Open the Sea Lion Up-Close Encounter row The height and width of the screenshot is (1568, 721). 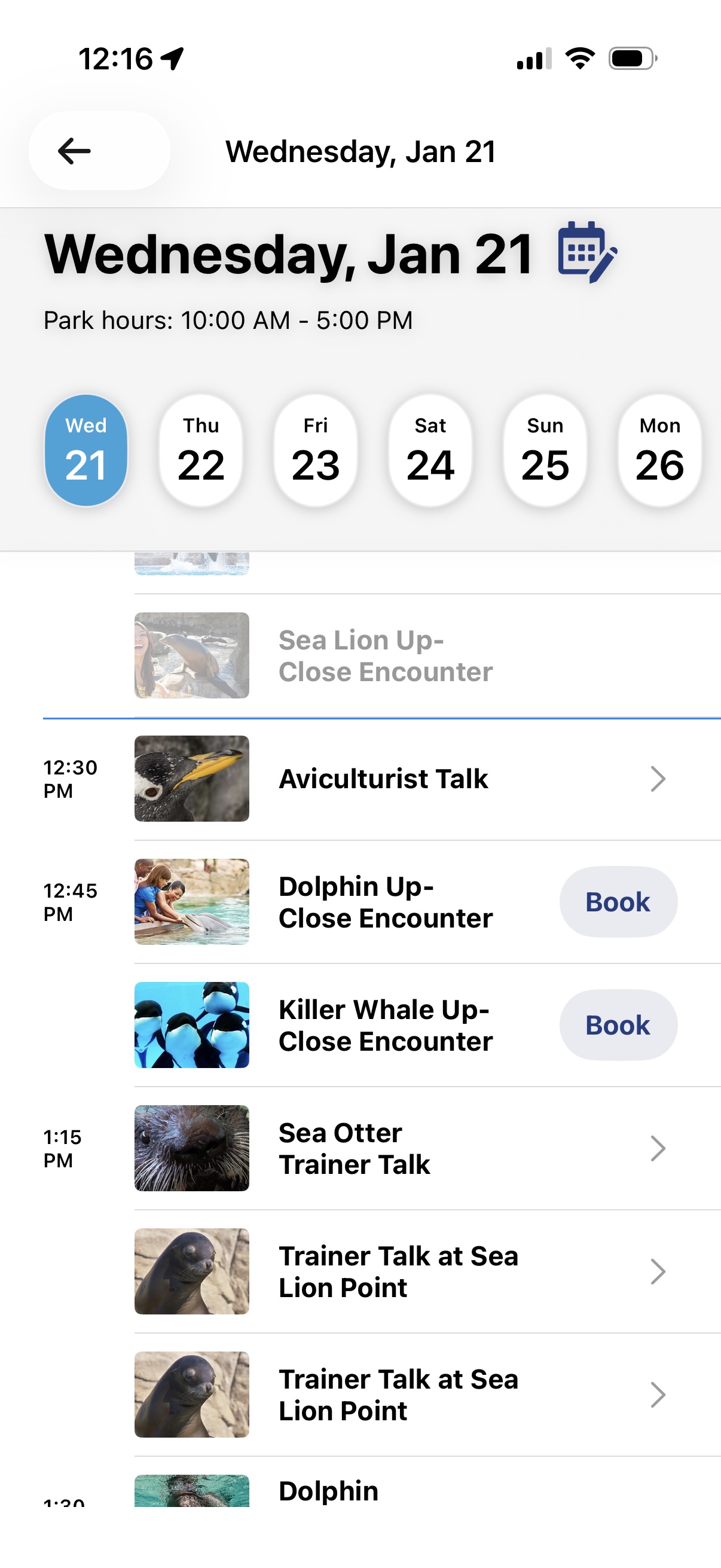click(385, 655)
